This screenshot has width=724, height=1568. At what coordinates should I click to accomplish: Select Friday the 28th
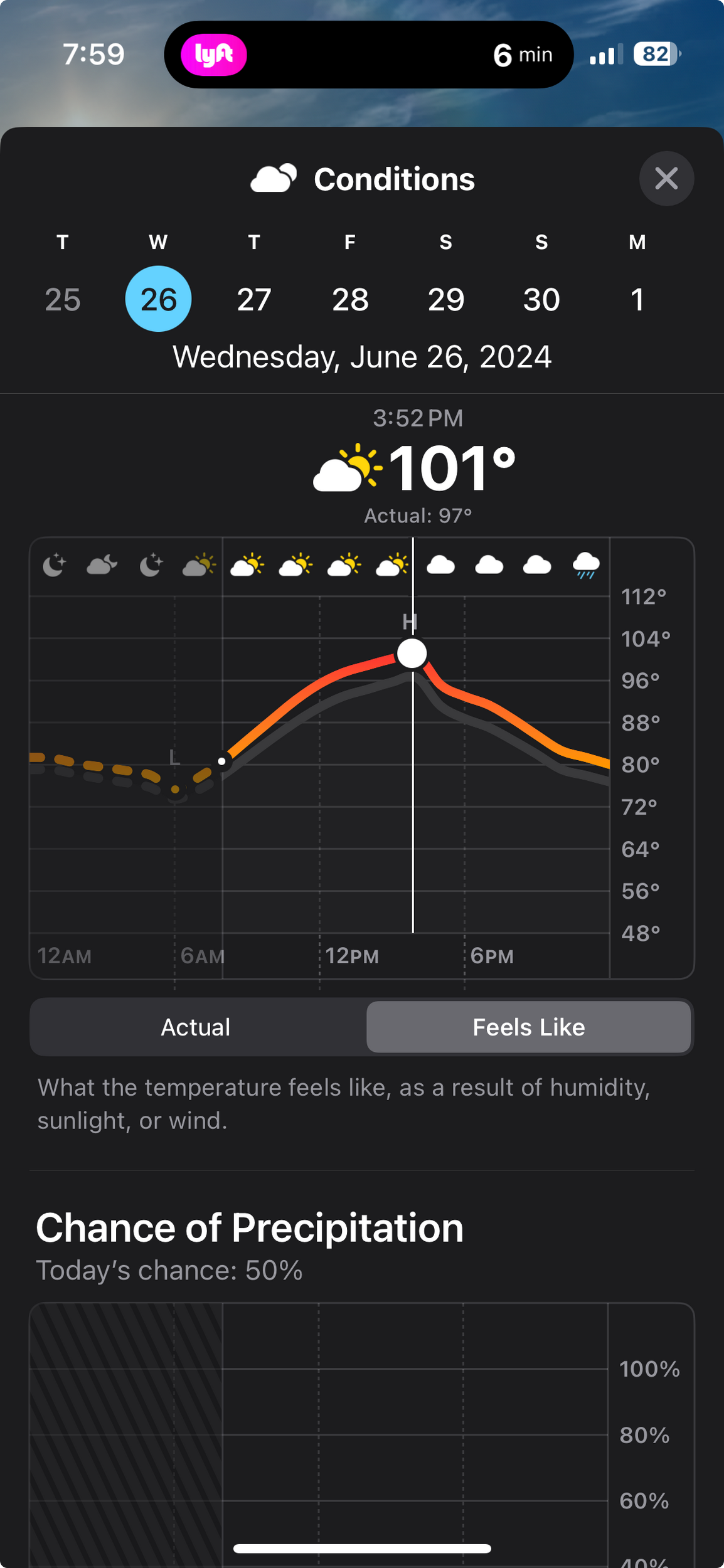[x=350, y=299]
